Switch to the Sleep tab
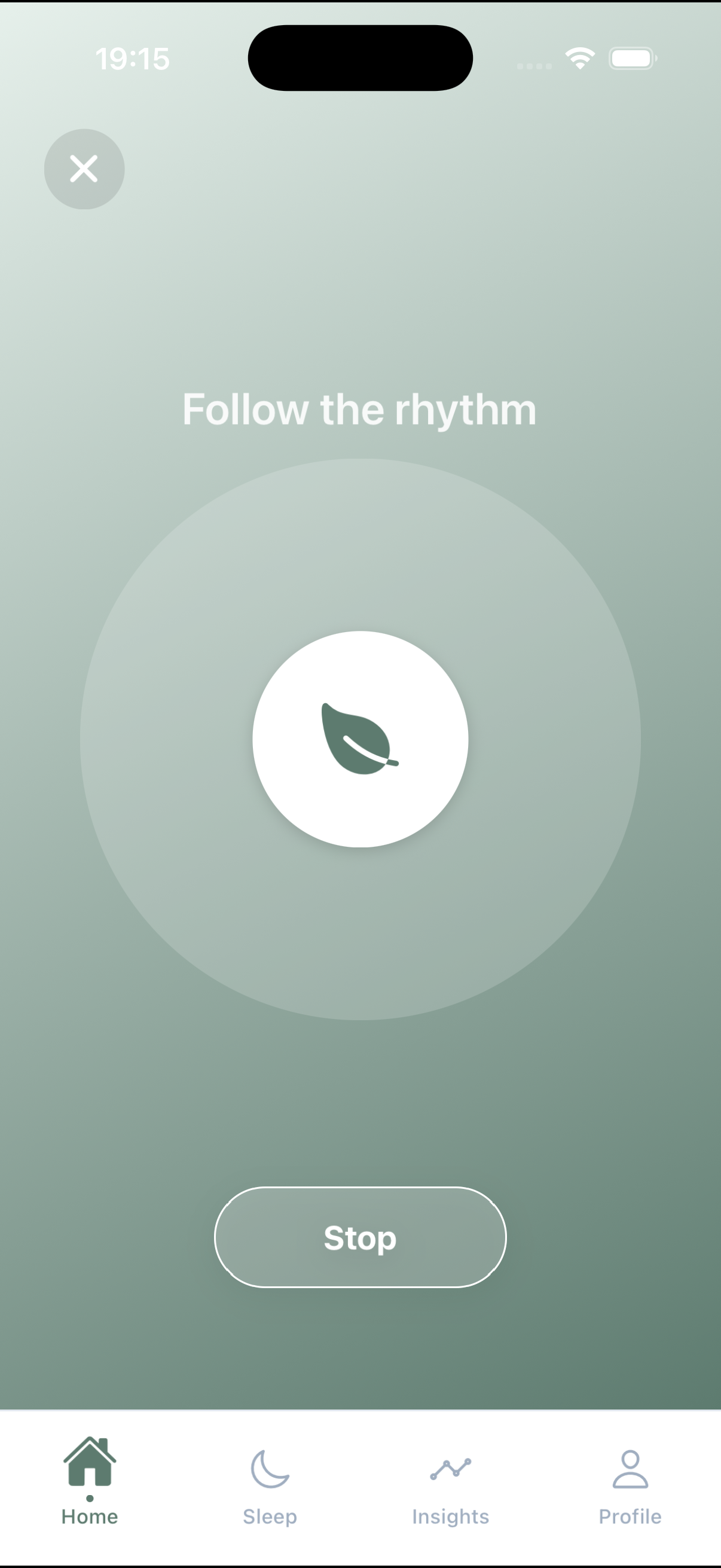This screenshot has height=1568, width=721. [x=270, y=1480]
